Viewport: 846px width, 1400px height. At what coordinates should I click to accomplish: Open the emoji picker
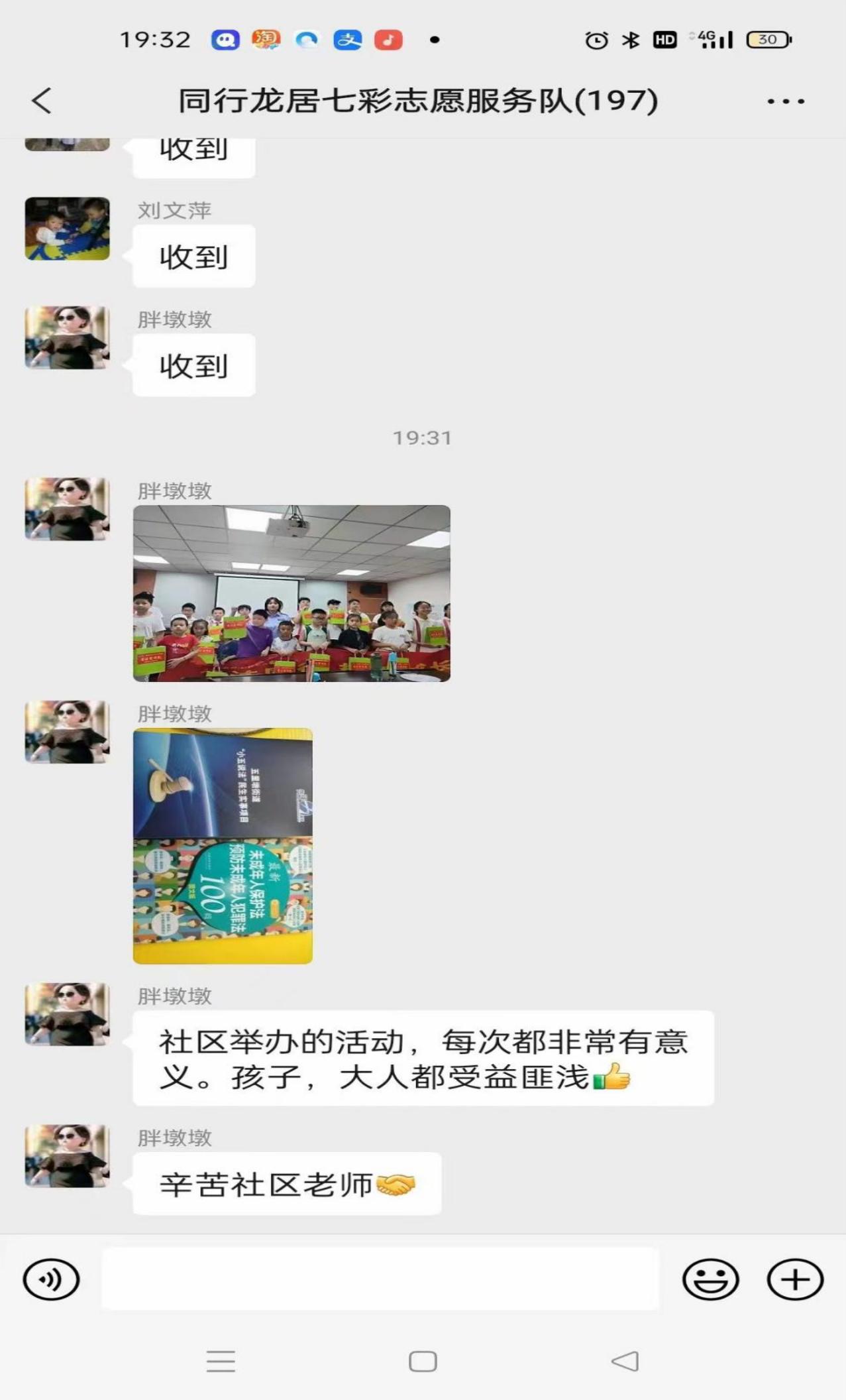point(710,1279)
